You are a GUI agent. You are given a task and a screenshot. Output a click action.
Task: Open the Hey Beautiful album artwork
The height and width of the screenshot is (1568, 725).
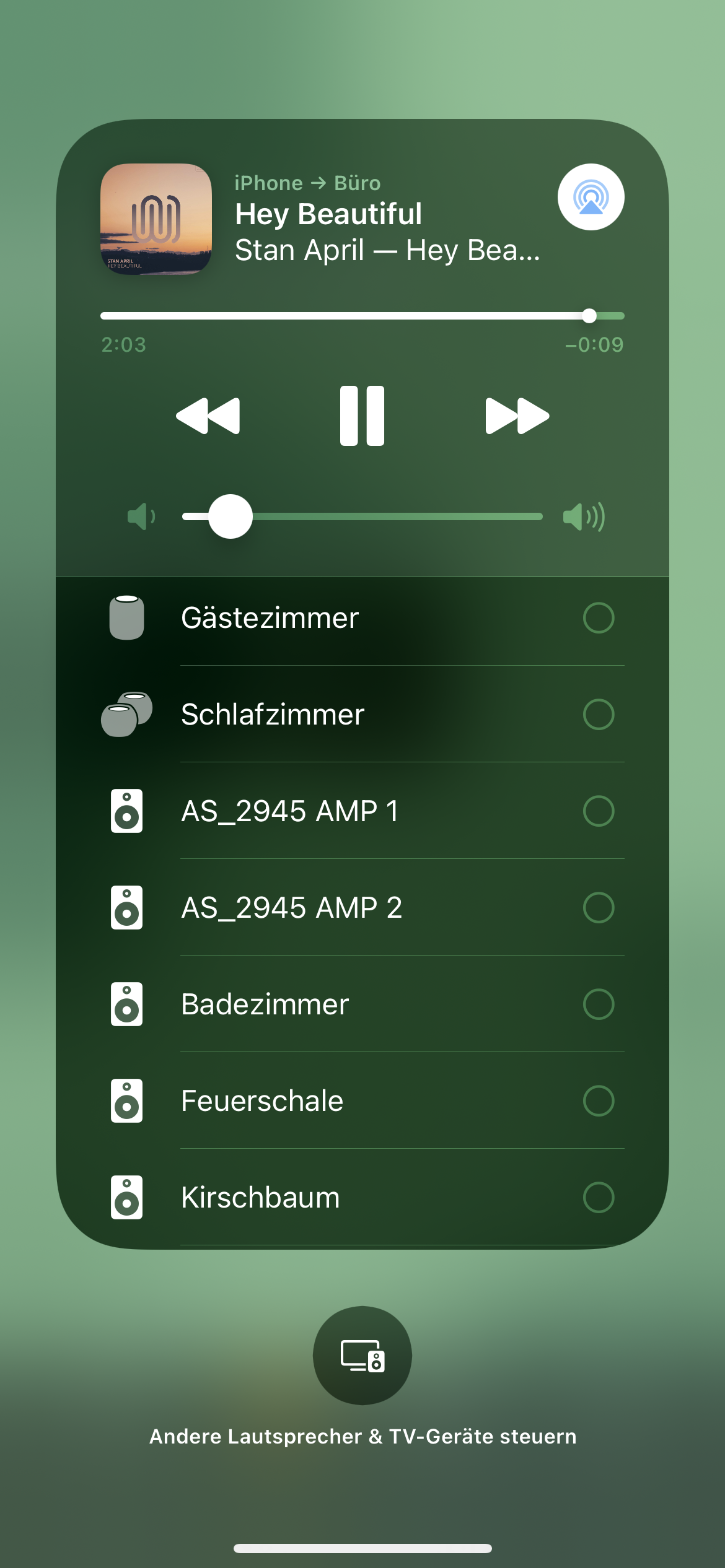(156, 219)
